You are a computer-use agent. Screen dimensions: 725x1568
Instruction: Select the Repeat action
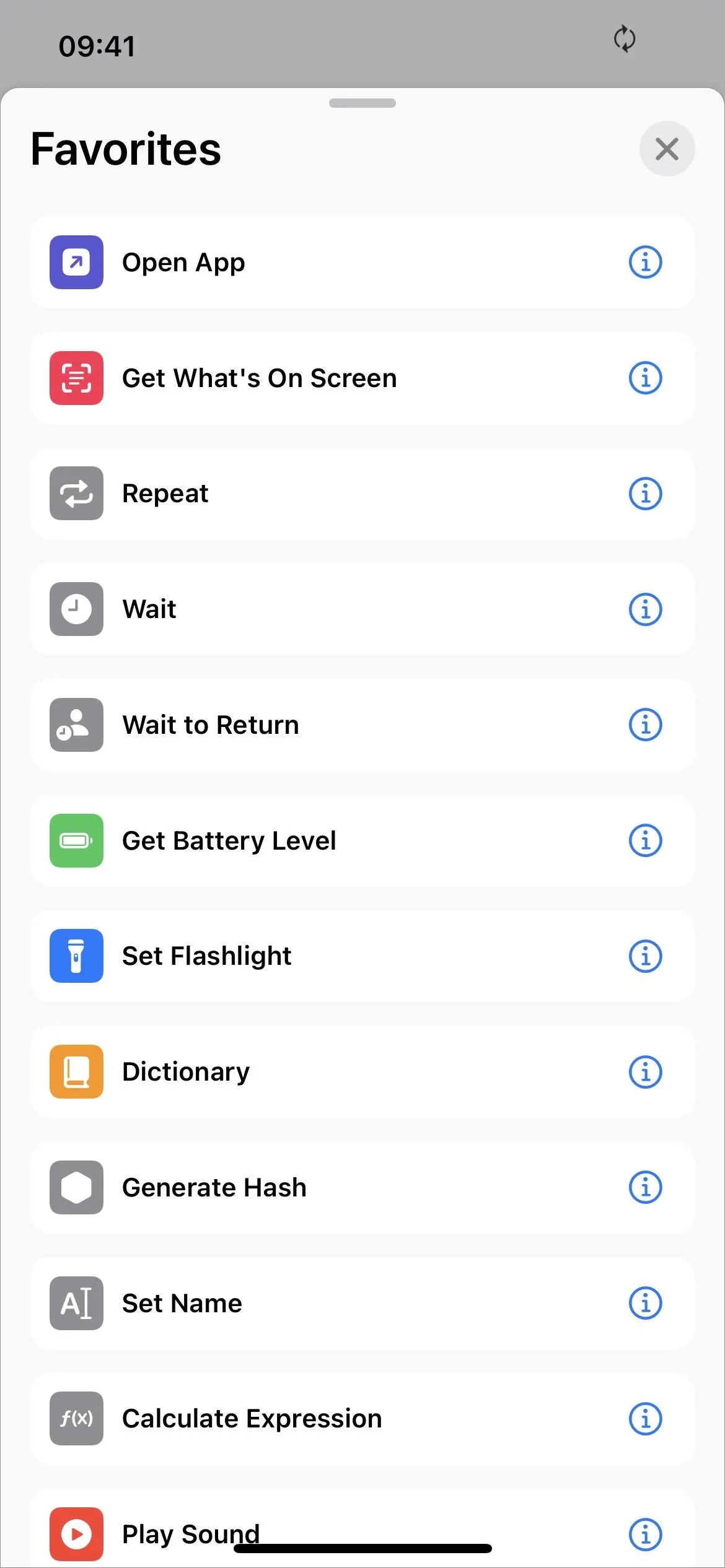(x=362, y=494)
